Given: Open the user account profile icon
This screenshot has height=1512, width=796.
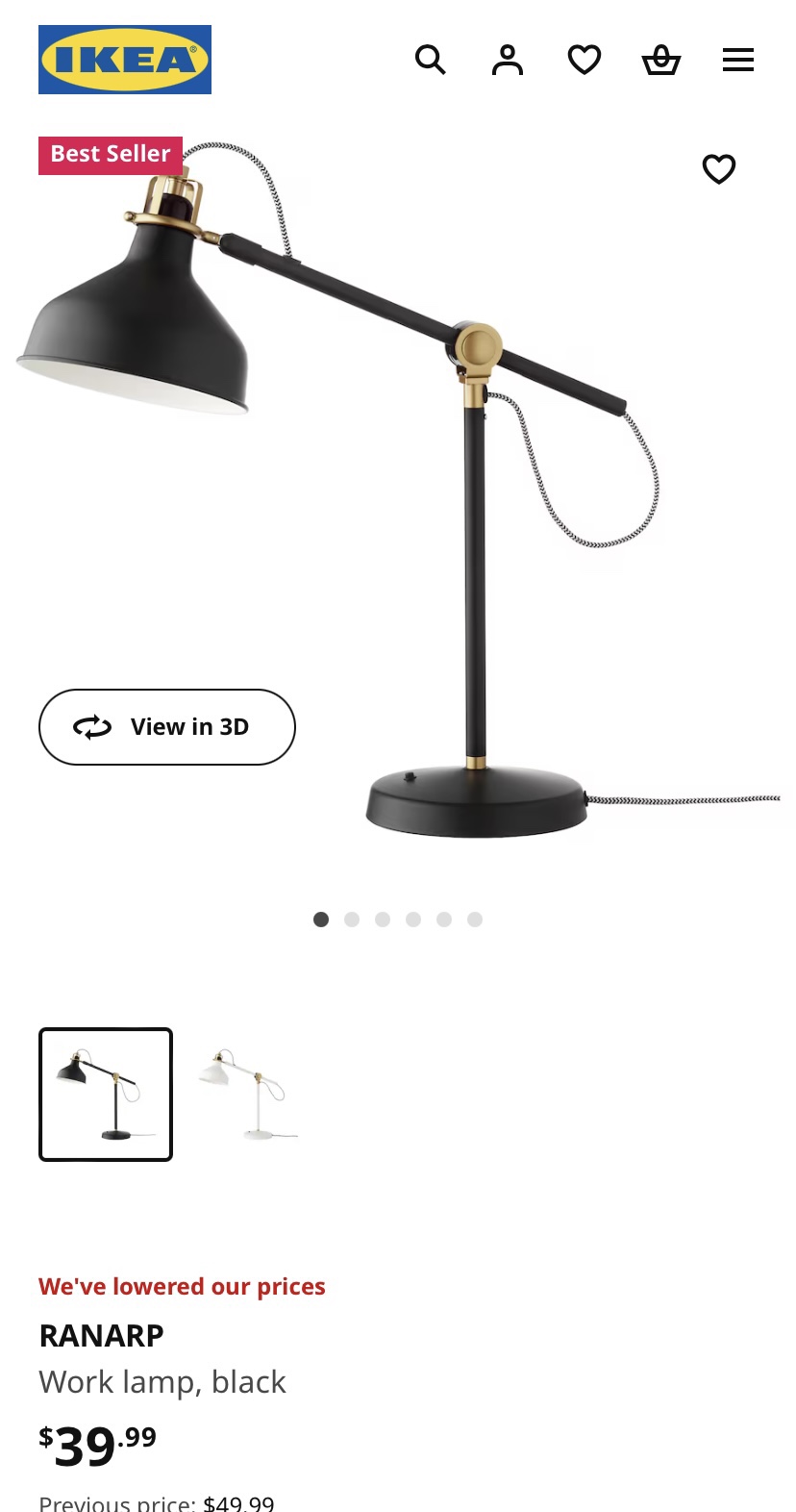Looking at the screenshot, I should [508, 60].
